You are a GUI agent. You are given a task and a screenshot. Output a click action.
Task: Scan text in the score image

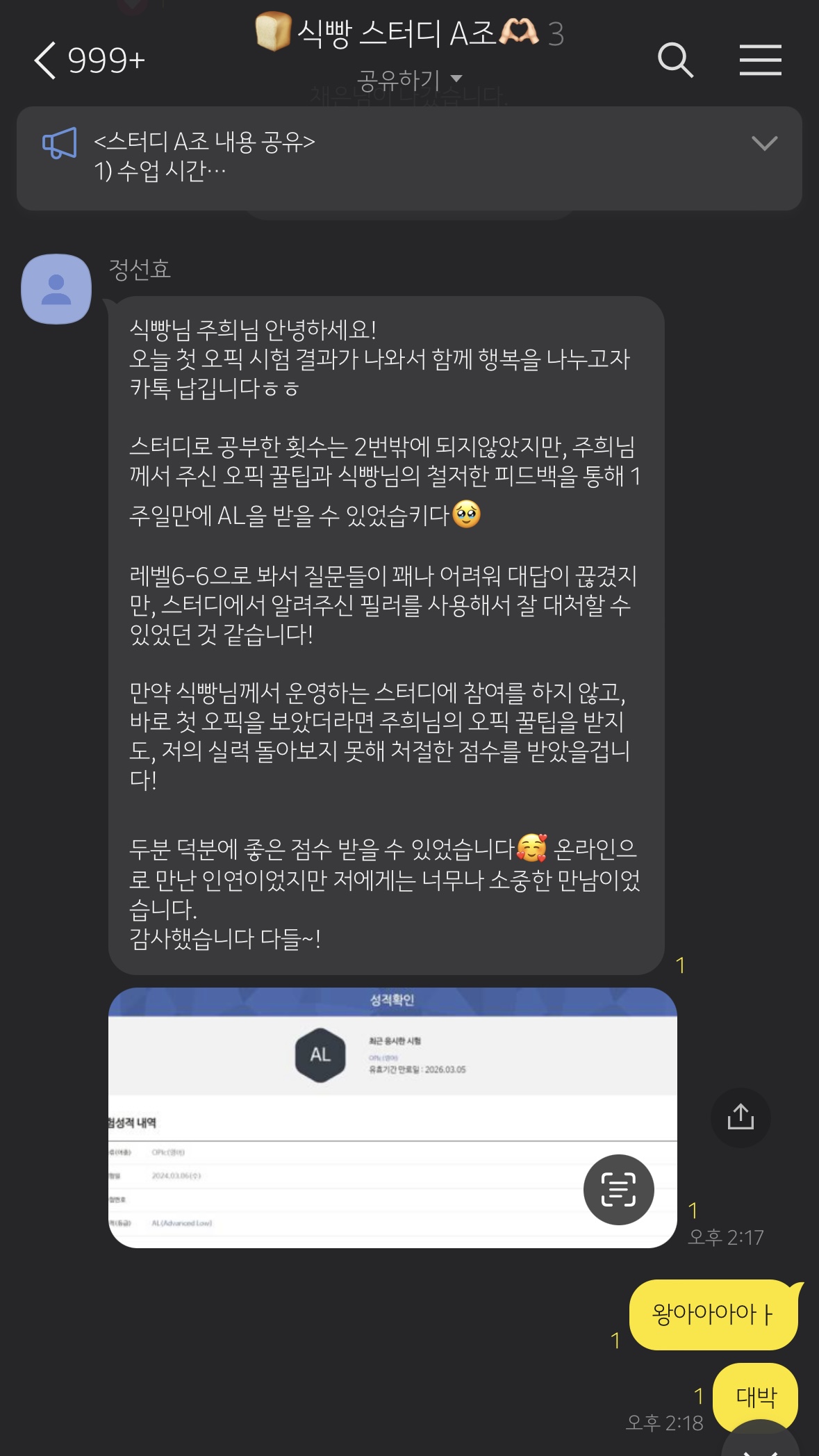coord(618,1190)
